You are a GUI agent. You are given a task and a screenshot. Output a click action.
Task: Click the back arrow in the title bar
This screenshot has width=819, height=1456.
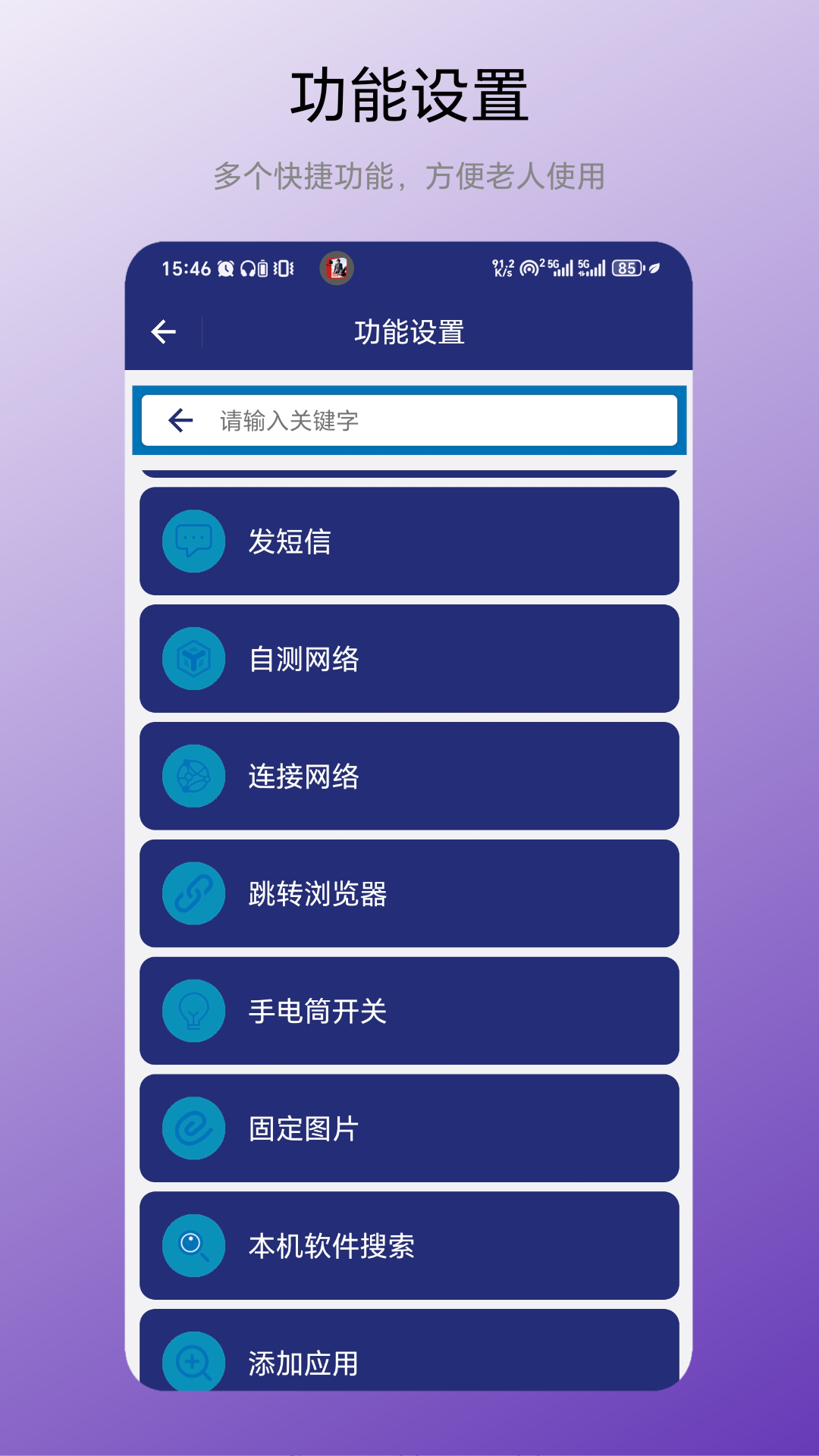click(x=163, y=331)
